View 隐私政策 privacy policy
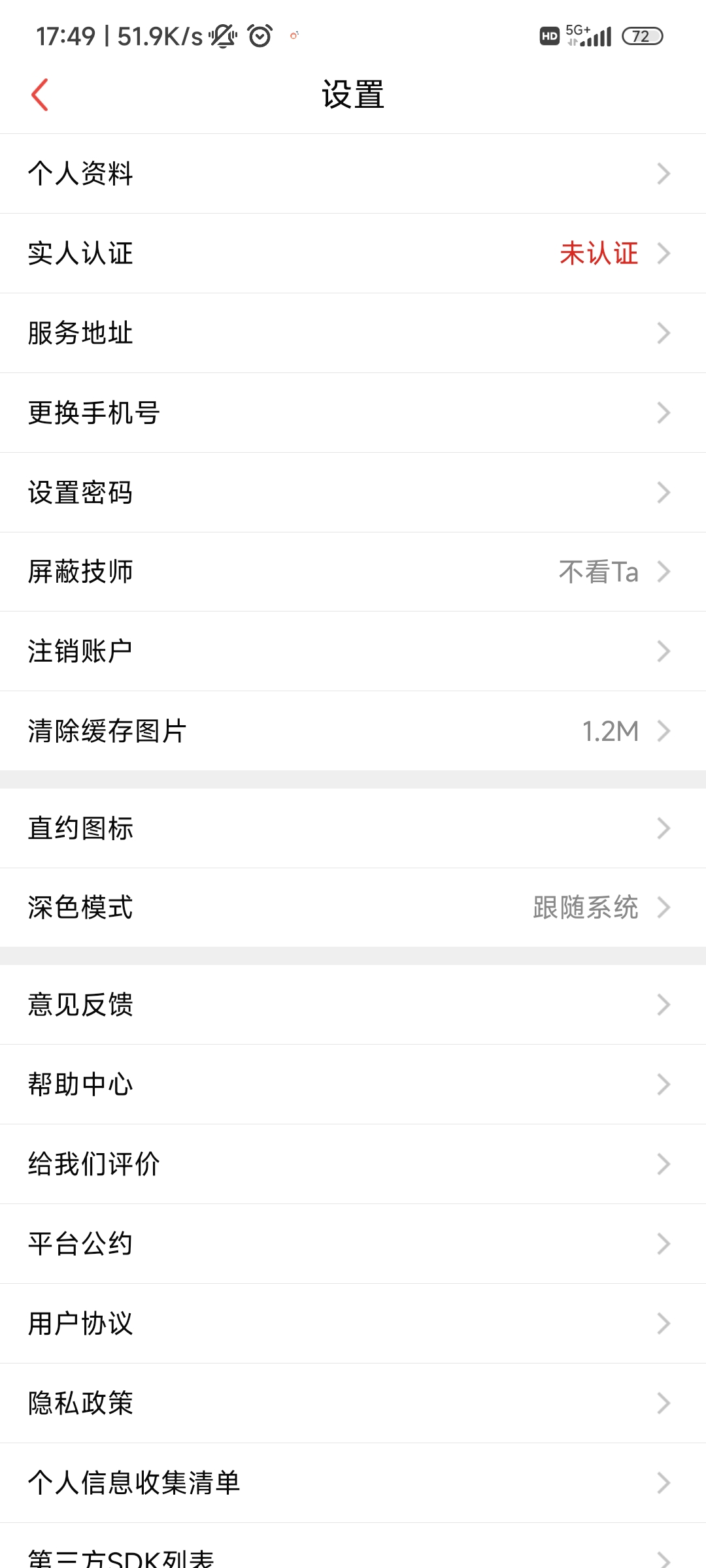 (x=353, y=1403)
